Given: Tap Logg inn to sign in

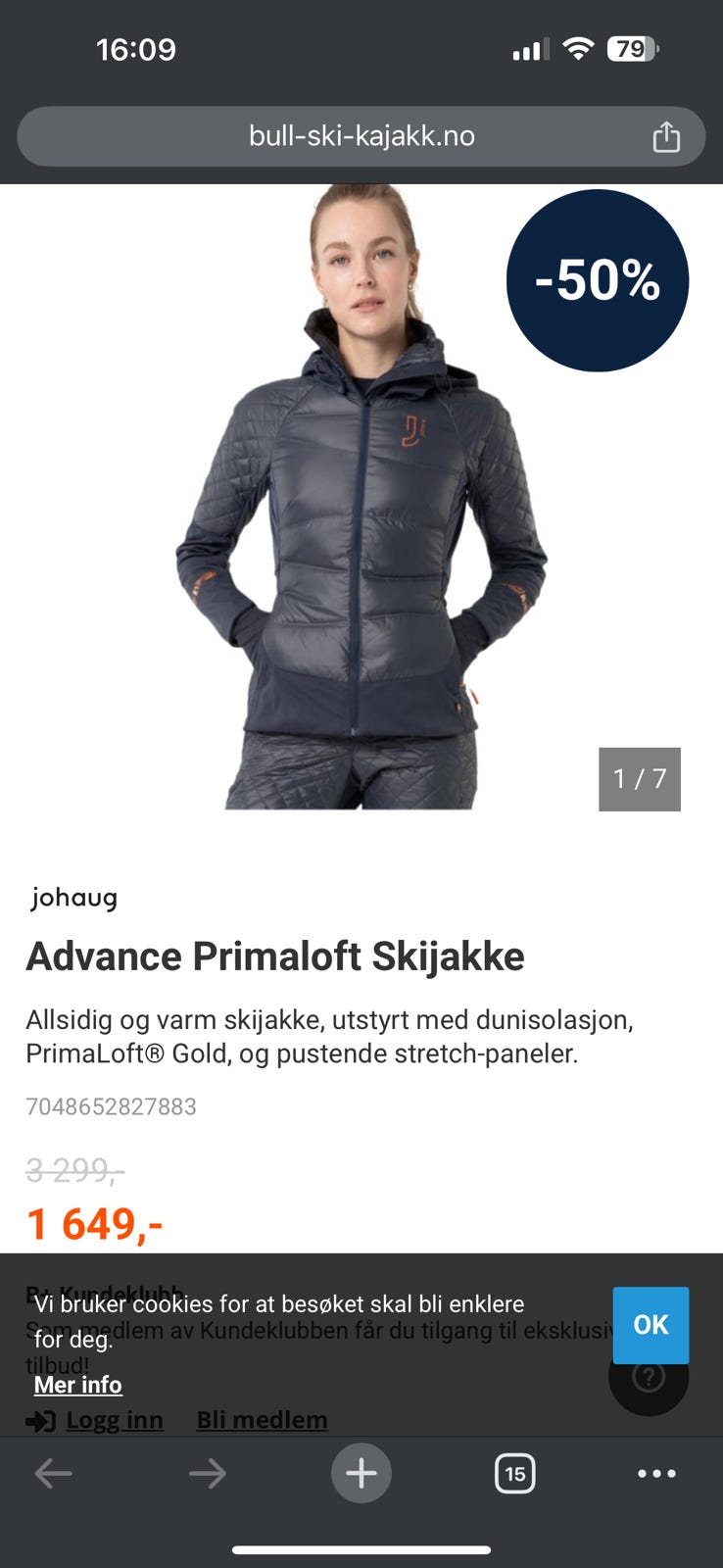Looking at the screenshot, I should pos(115,1420).
